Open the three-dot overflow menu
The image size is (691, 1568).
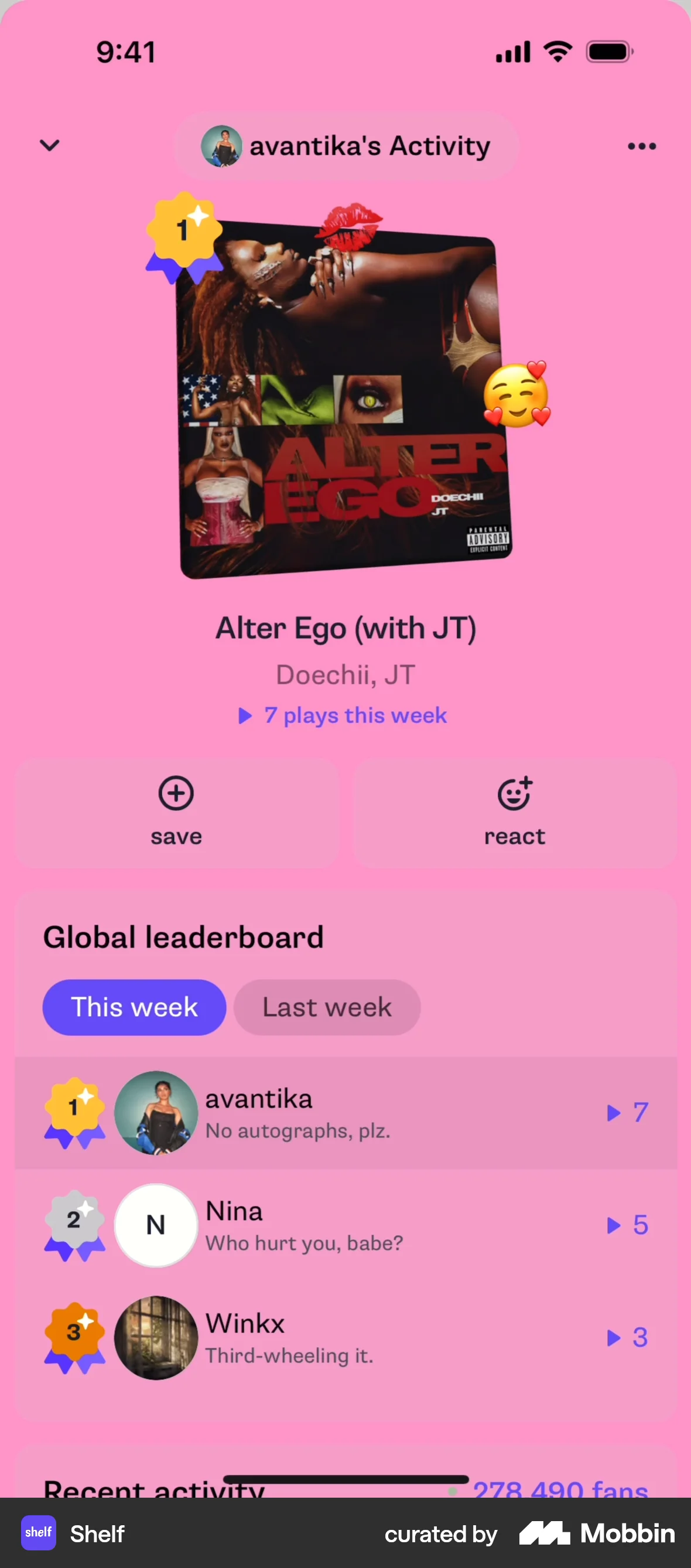coord(642,146)
